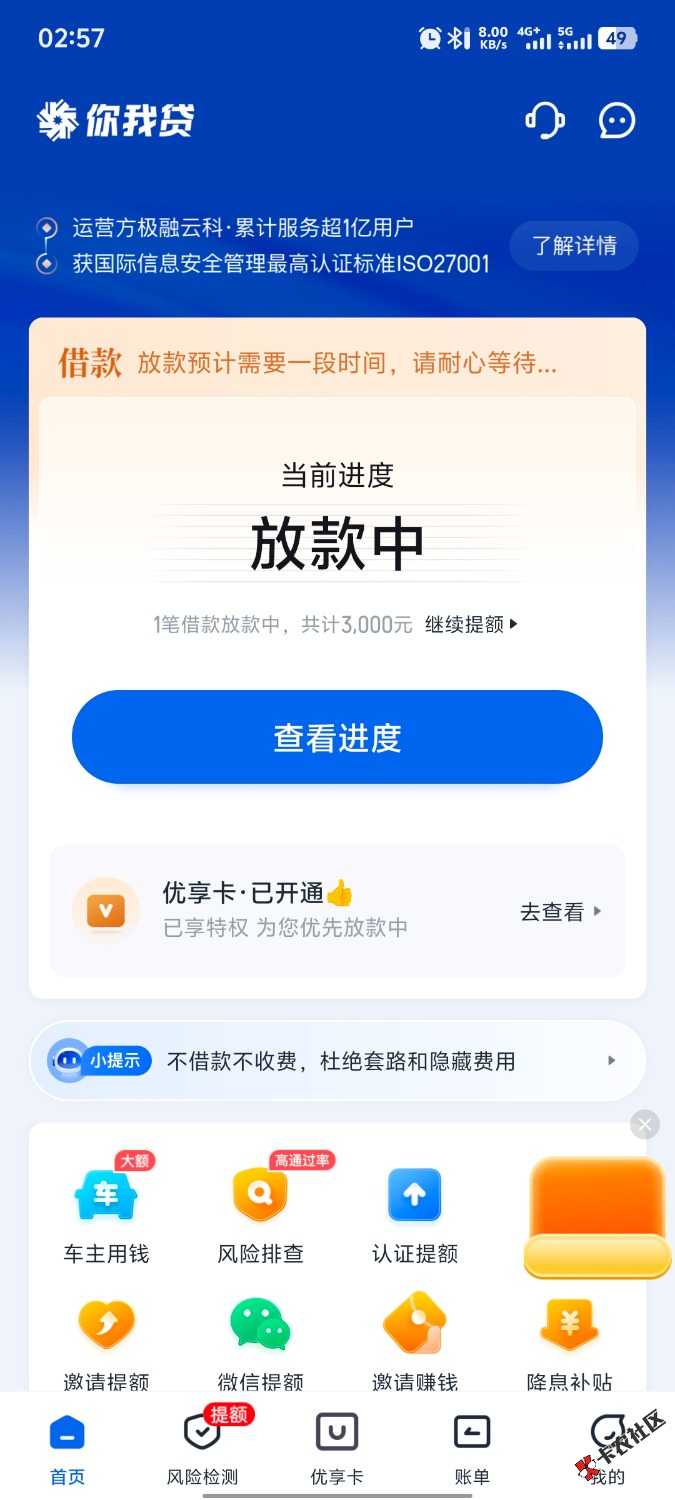Image resolution: width=675 pixels, height=1500 pixels.
Task: Tap 查看进度 to view loan progress
Action: pyautogui.click(x=337, y=737)
